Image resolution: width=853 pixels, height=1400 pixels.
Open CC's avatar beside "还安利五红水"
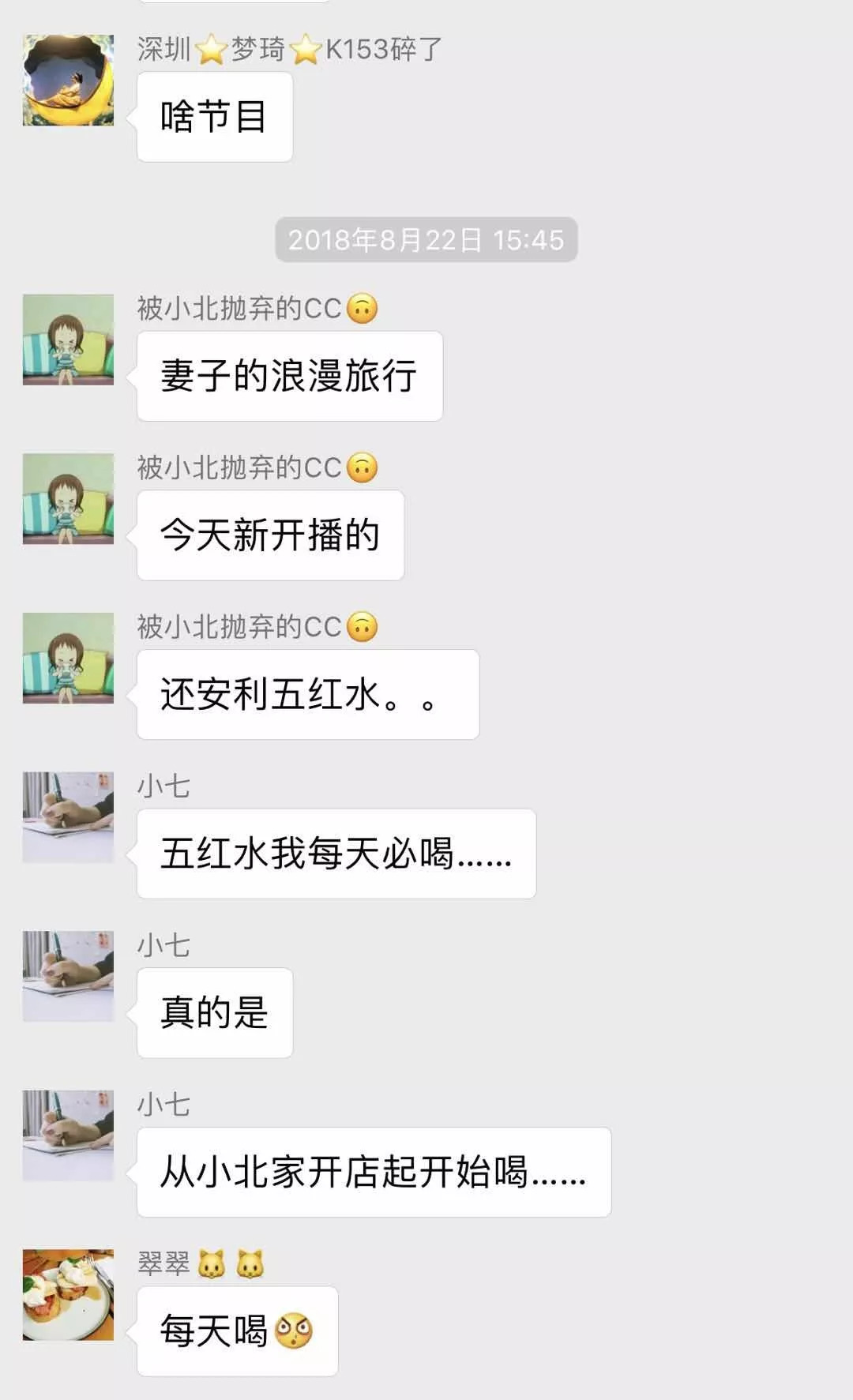pyautogui.click(x=68, y=658)
